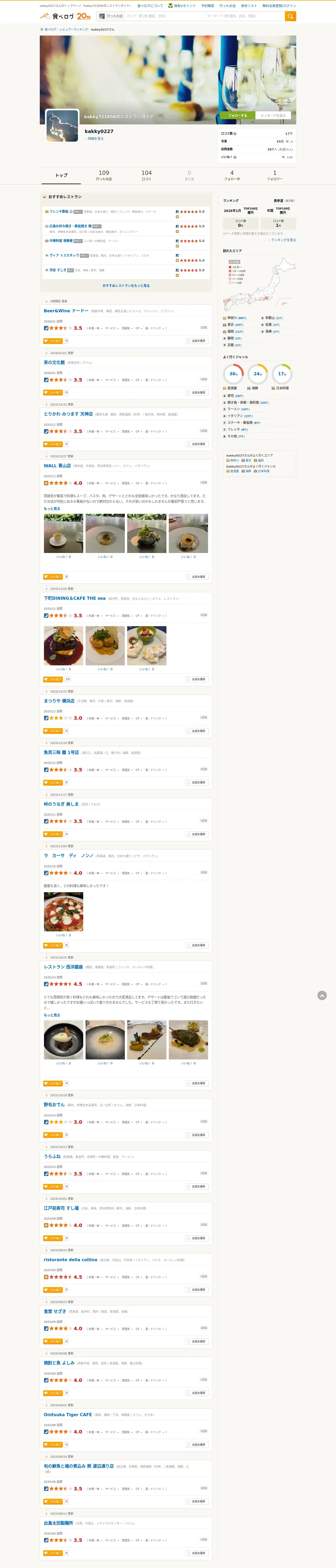Tap the orange search magnifier button

(290, 16)
